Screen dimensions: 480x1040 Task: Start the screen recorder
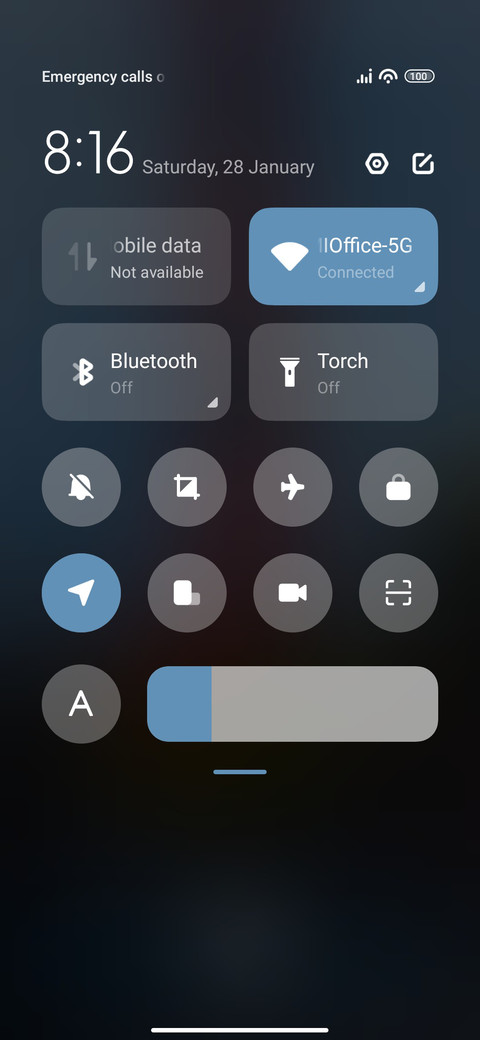pyautogui.click(x=293, y=593)
